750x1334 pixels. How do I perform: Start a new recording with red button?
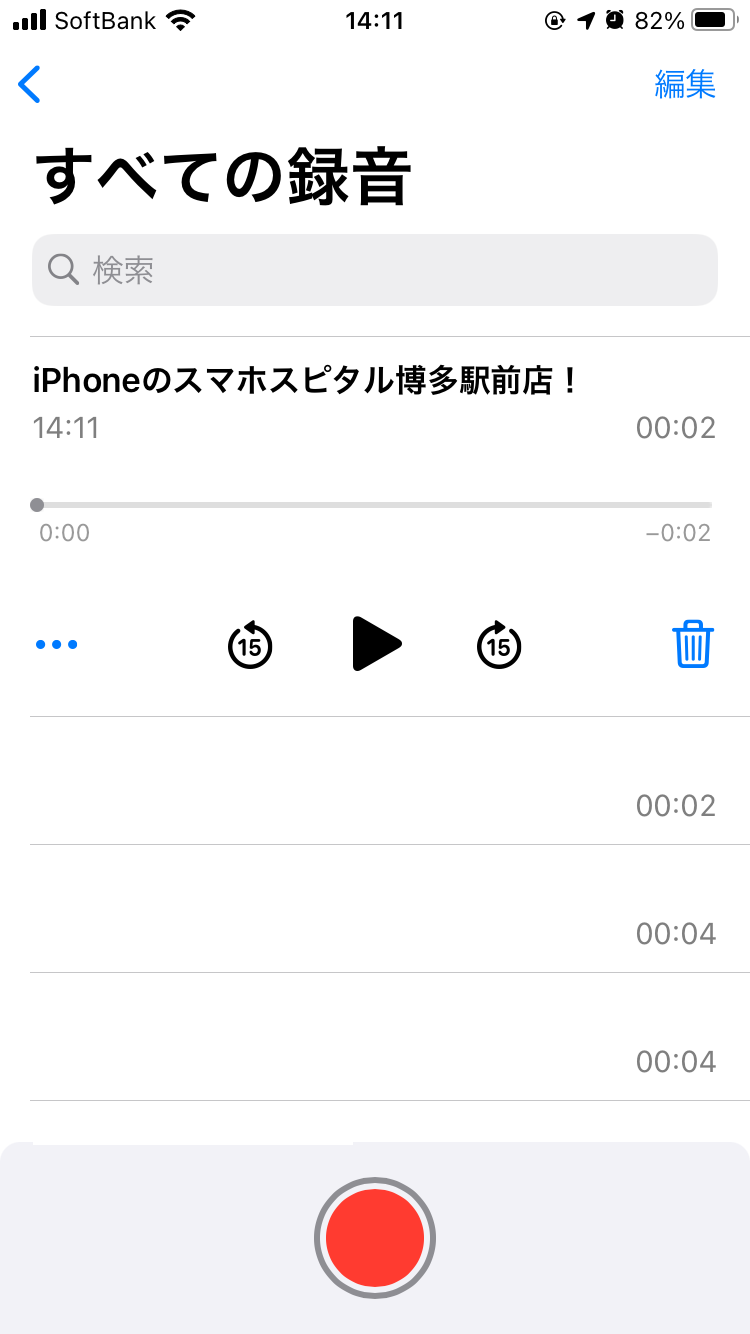(375, 1238)
